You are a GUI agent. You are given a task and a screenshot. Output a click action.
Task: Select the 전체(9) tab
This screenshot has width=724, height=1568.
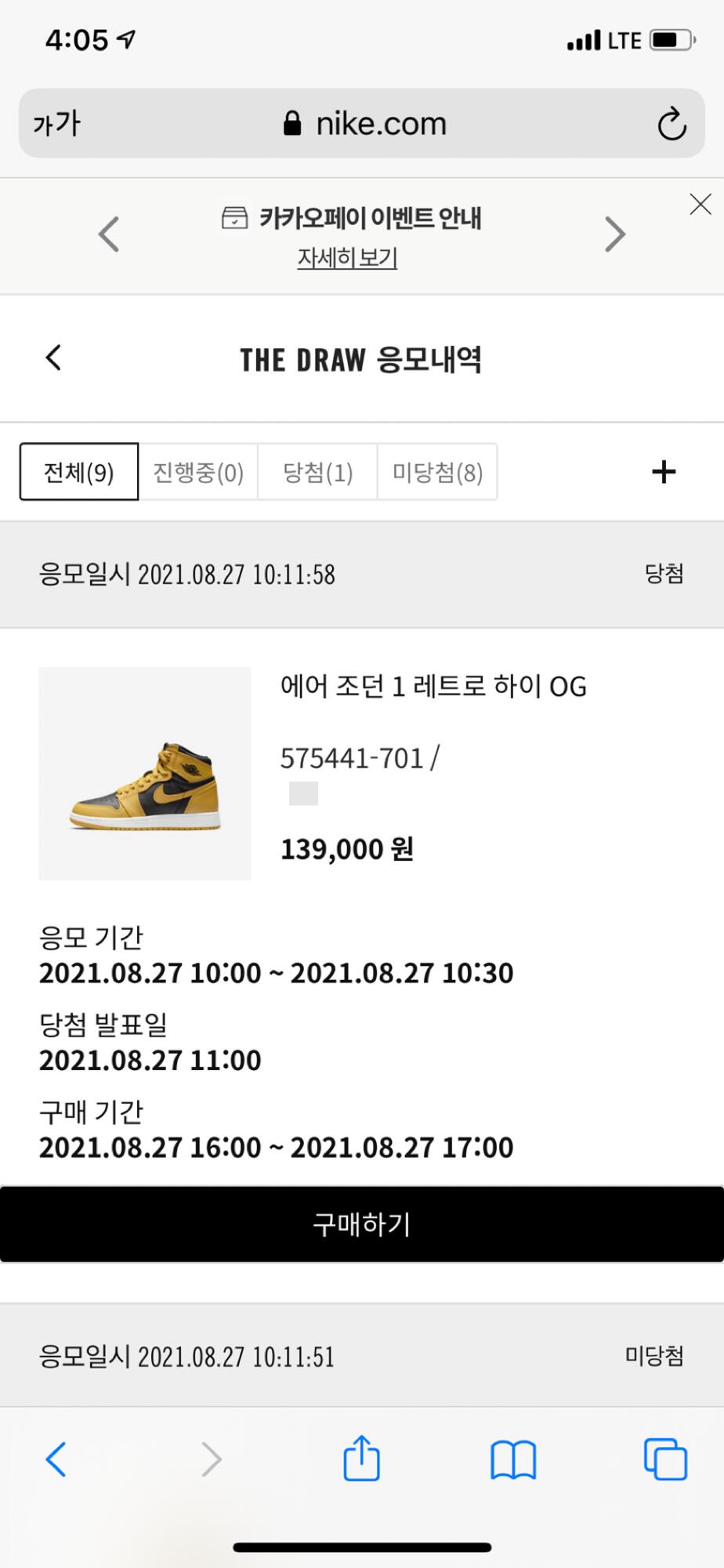[x=79, y=472]
